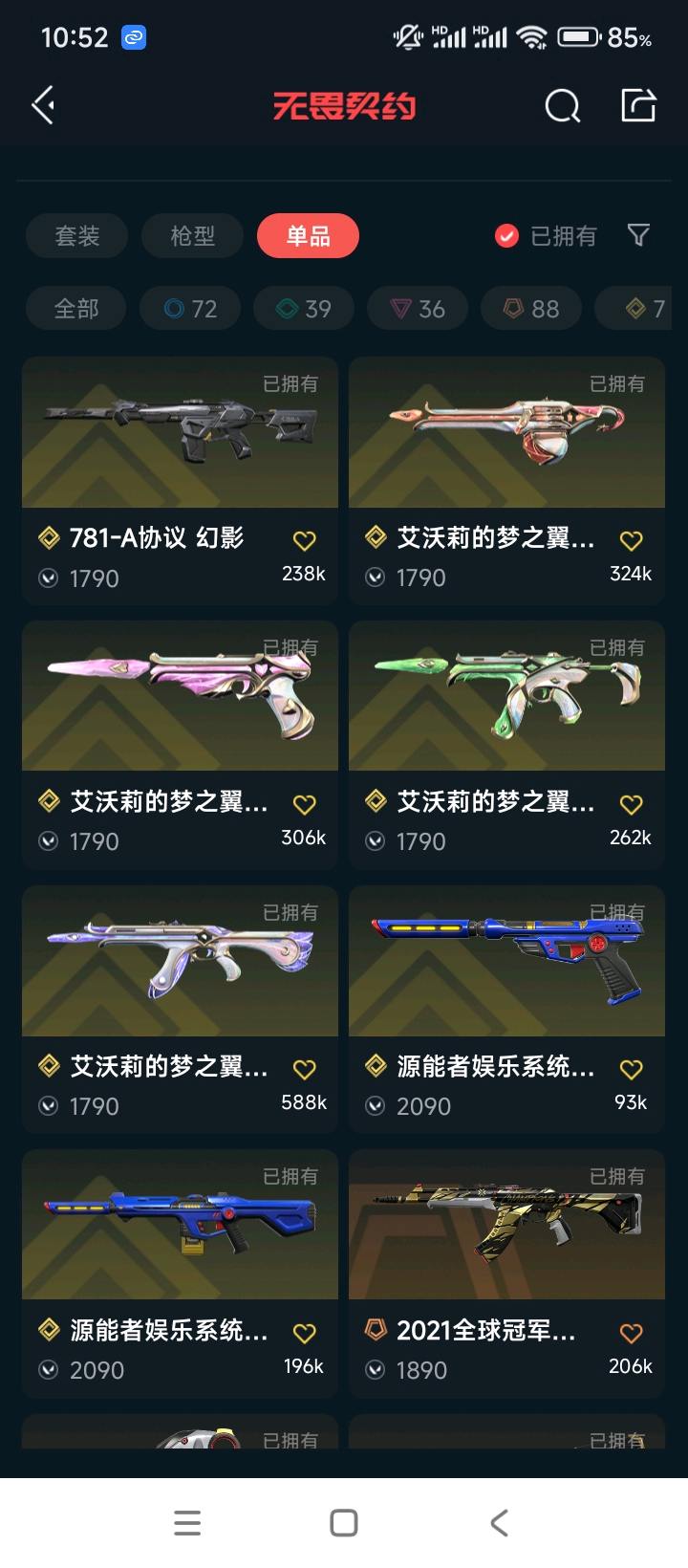Select the 单品 tab
The width and height of the screenshot is (688, 1568).
tap(308, 235)
